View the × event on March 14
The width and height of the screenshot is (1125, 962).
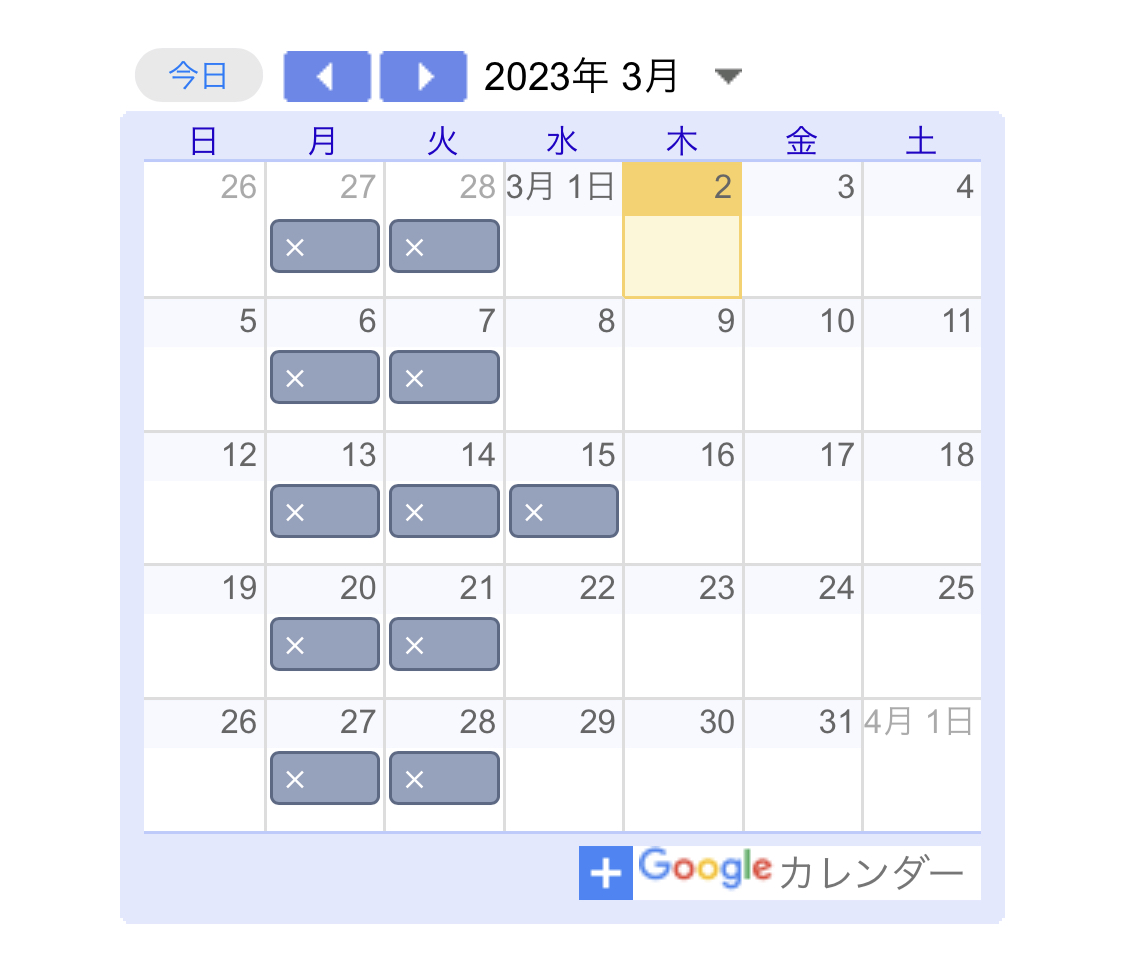444,512
